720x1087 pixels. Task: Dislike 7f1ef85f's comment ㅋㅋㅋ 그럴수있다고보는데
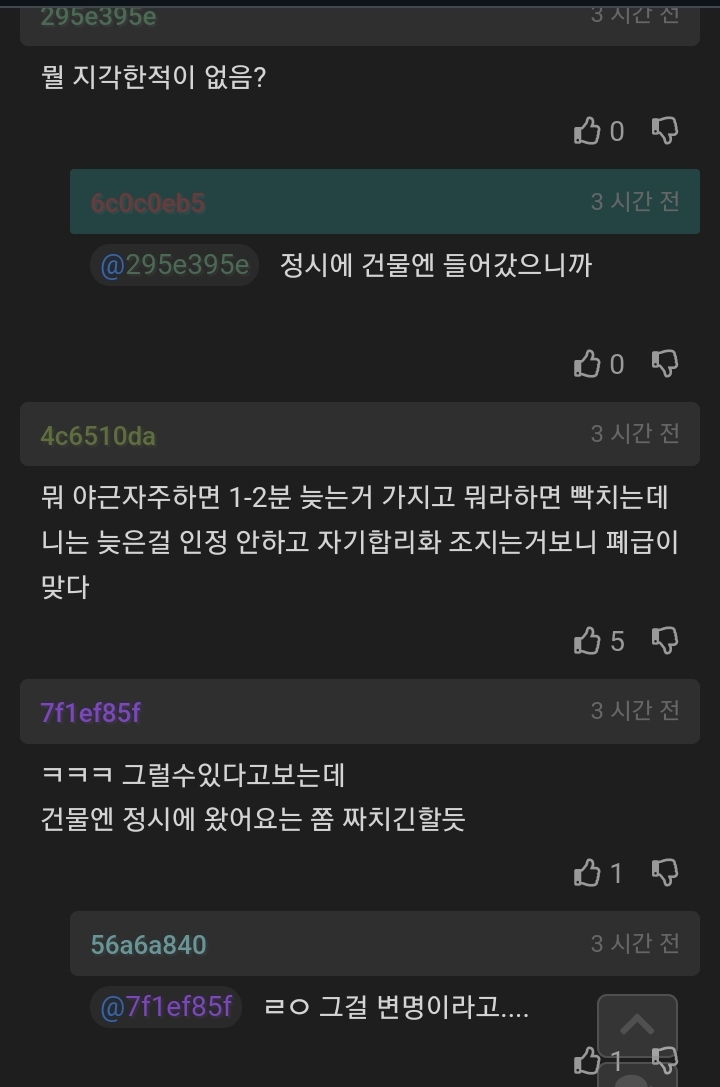tap(665, 873)
